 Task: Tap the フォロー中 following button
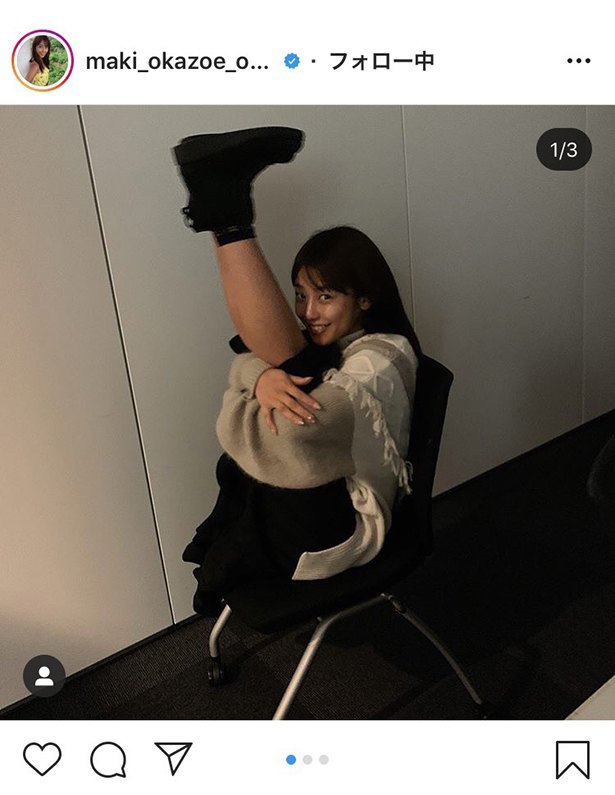coord(381,61)
